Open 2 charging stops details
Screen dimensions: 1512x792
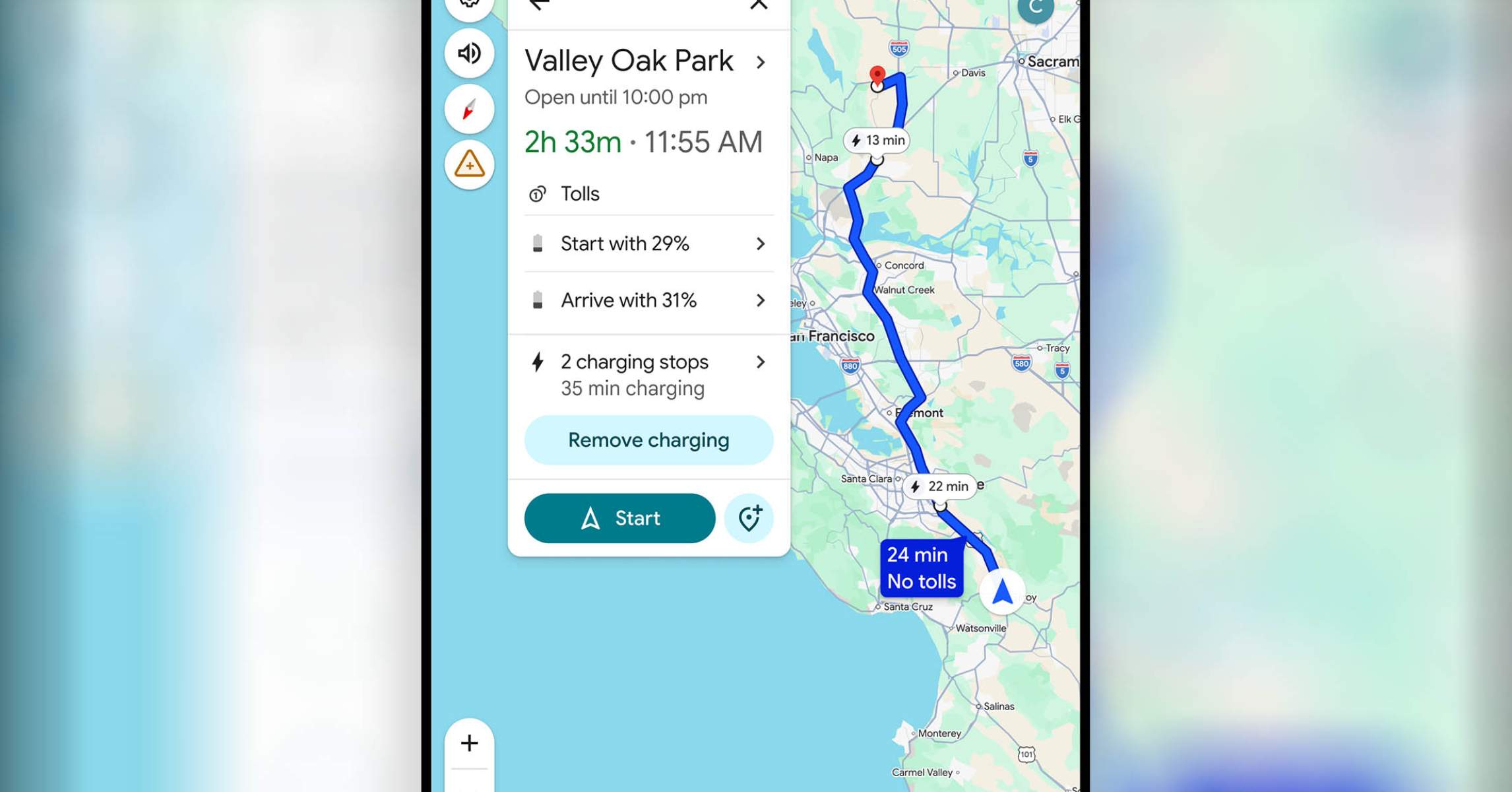(648, 374)
